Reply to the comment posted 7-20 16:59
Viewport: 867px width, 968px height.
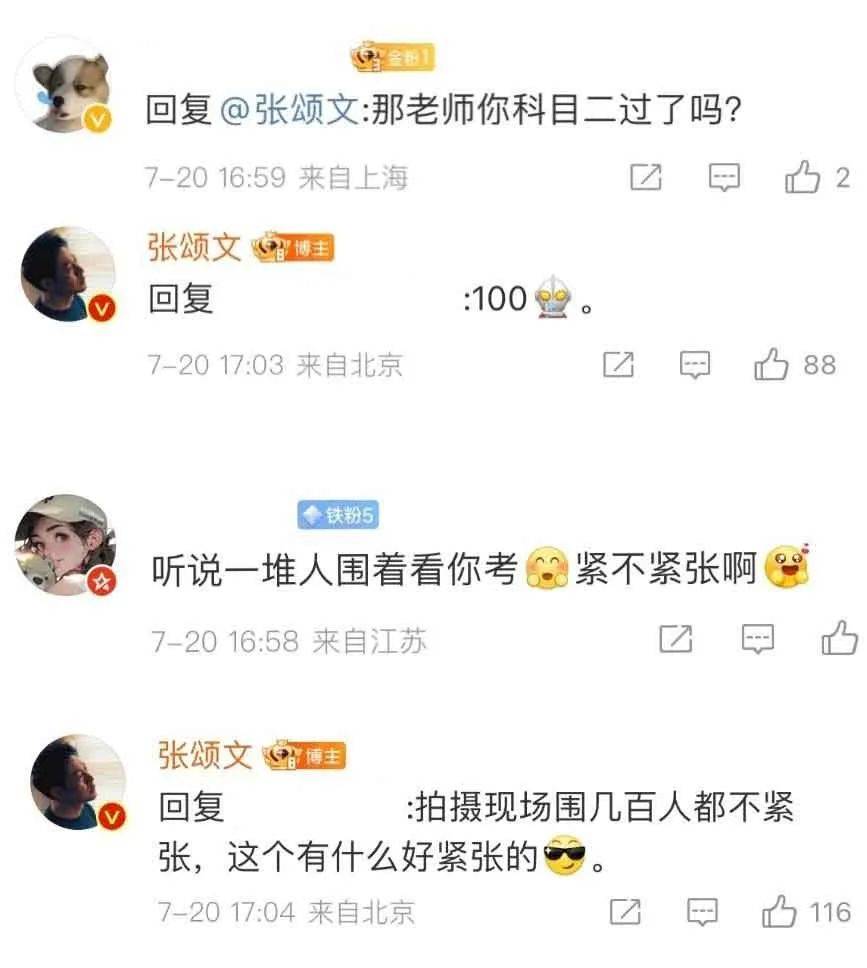pyautogui.click(x=724, y=178)
